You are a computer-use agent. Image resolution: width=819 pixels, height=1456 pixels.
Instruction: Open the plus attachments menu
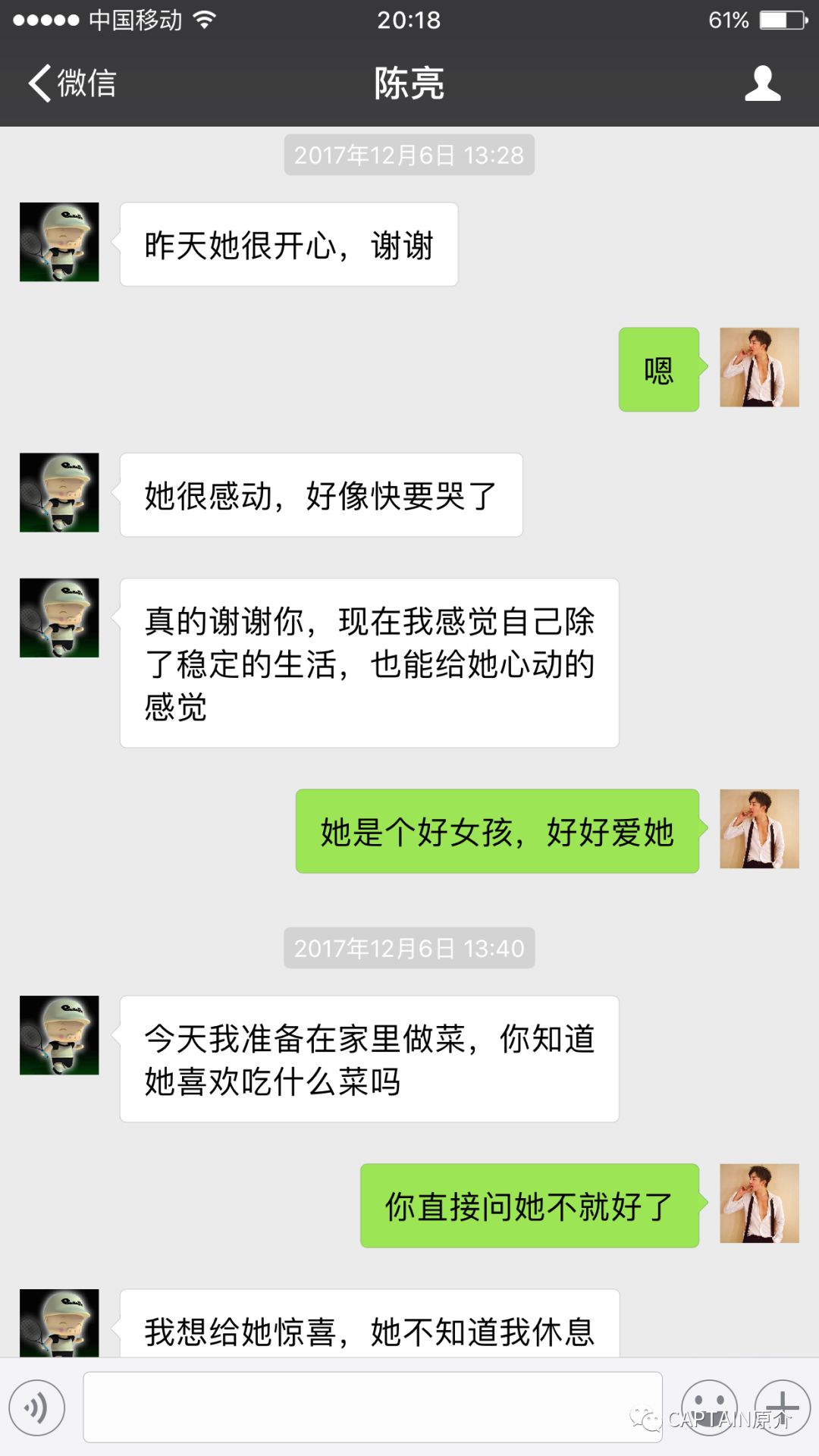tap(783, 1407)
